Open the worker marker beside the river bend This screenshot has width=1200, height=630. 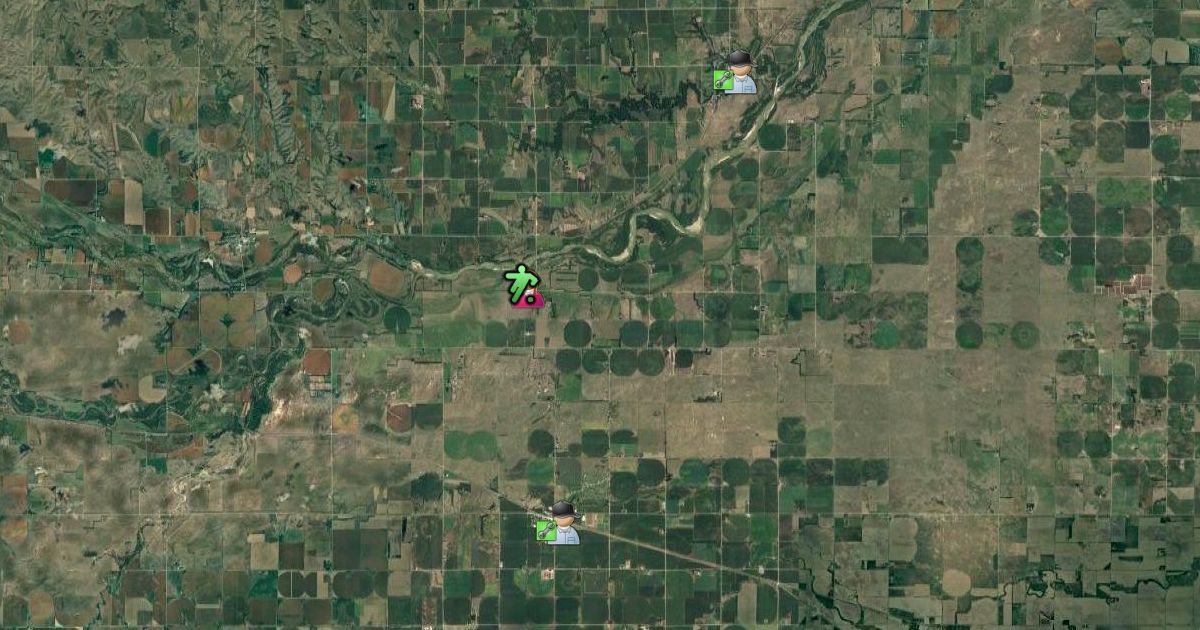736,73
